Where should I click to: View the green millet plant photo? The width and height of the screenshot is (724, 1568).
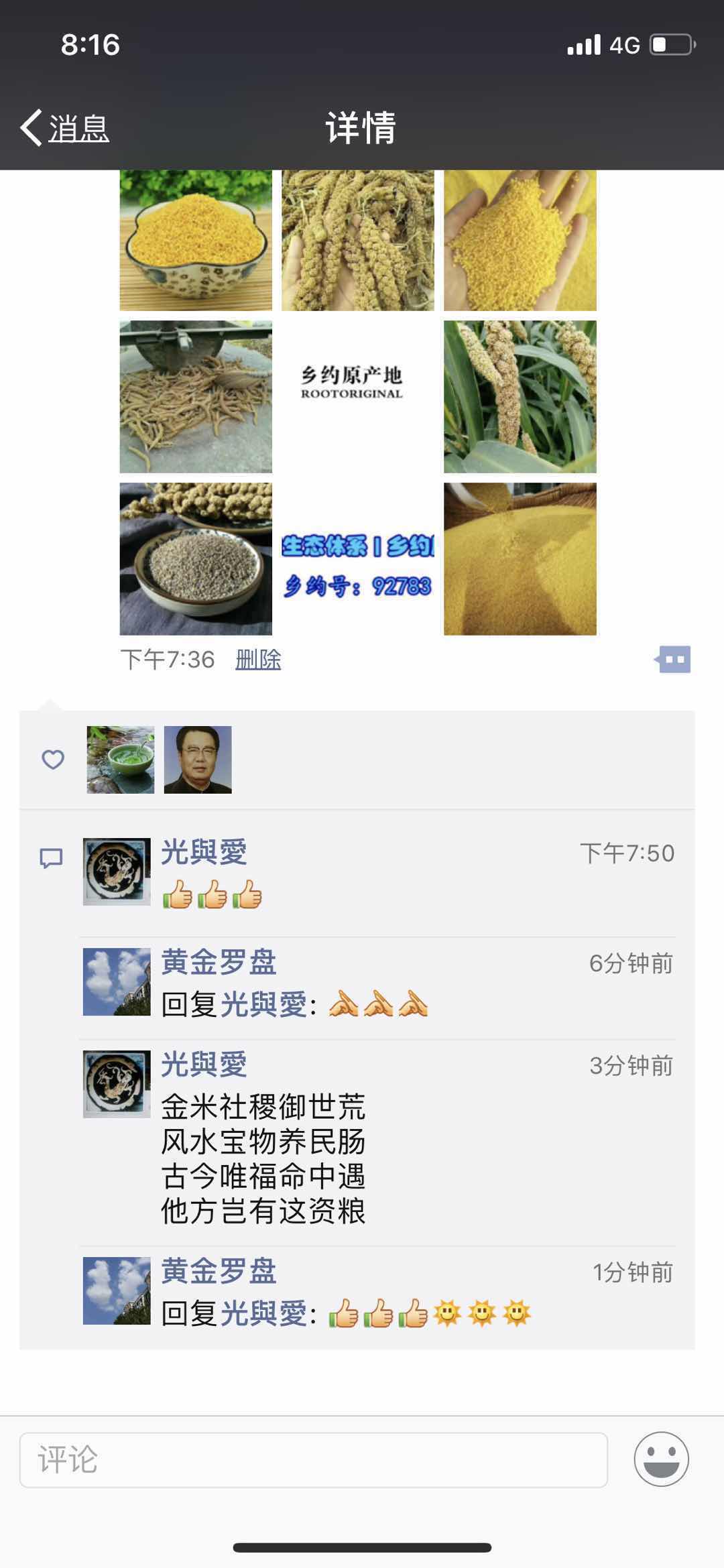click(x=520, y=396)
